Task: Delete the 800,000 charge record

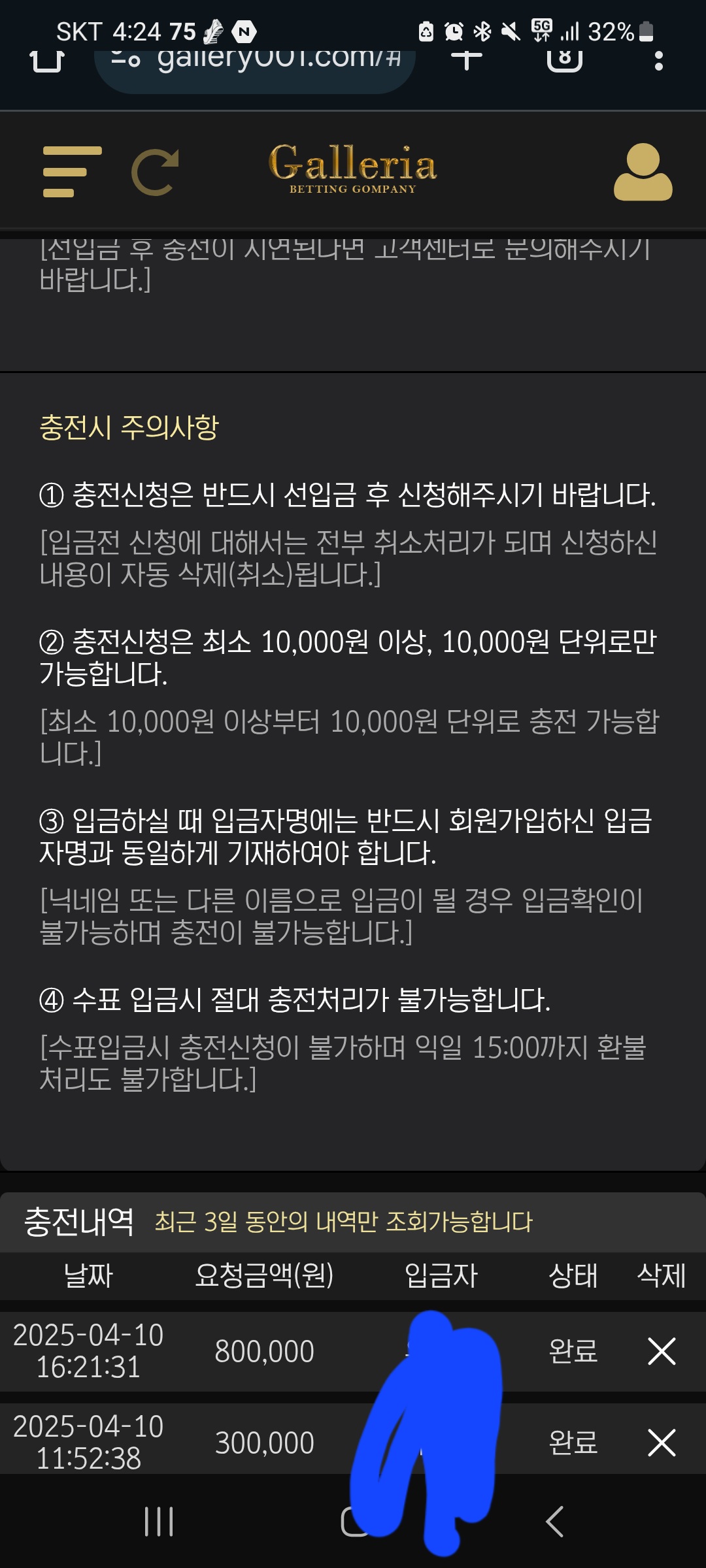Action: click(x=661, y=1351)
